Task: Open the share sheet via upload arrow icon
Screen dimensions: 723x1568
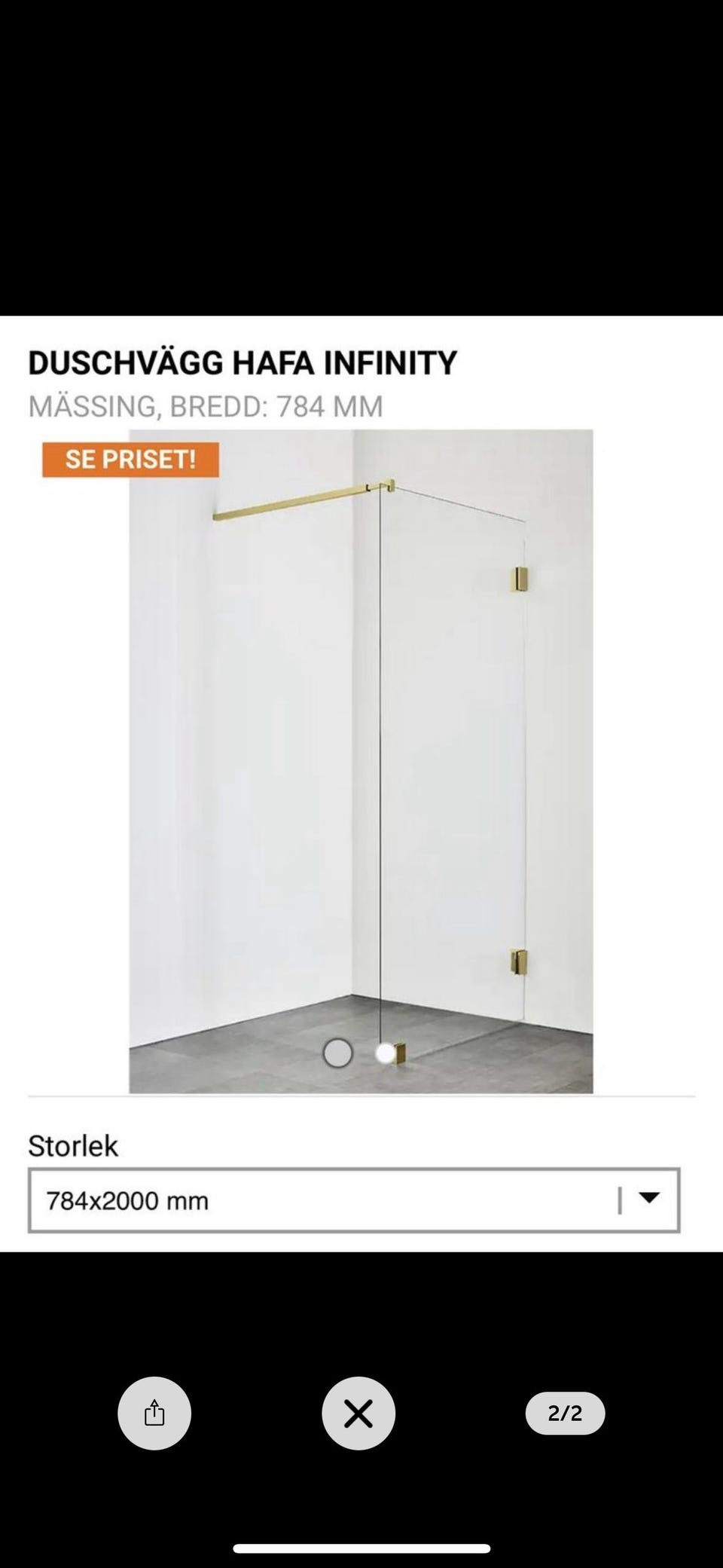Action: click(x=154, y=1413)
